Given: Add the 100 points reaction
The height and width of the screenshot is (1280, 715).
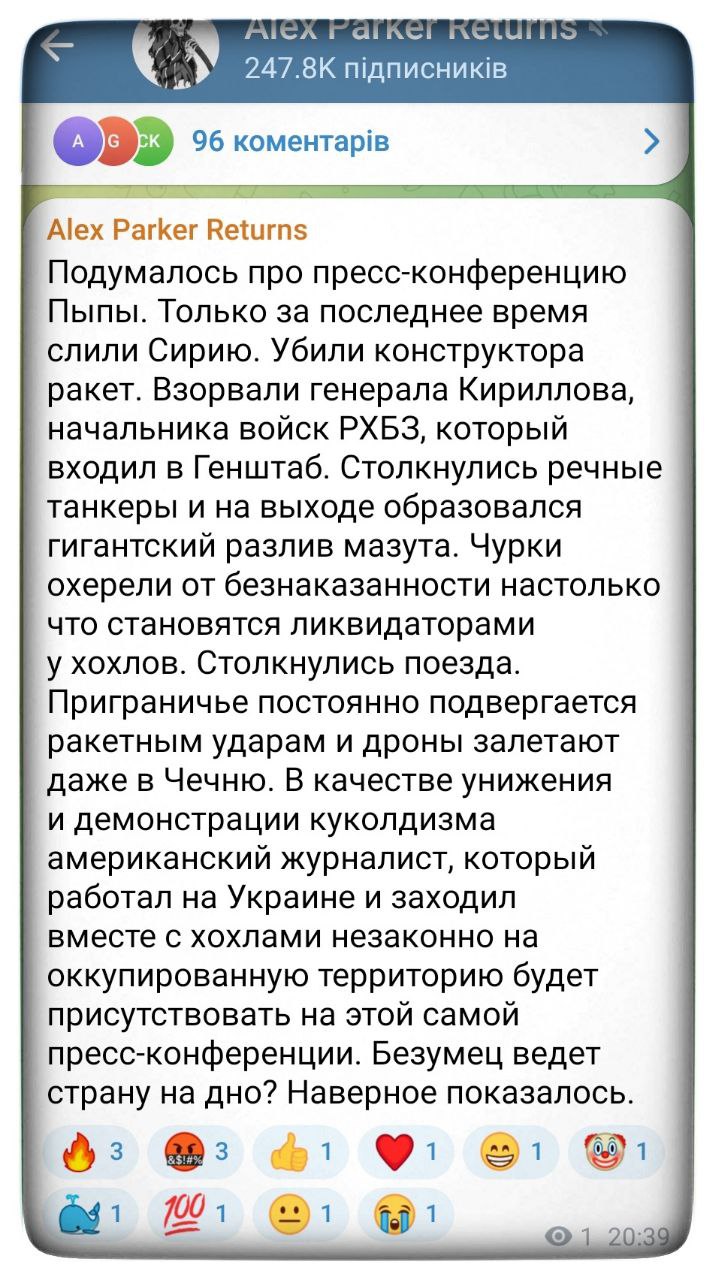Looking at the screenshot, I should 198,1215.
